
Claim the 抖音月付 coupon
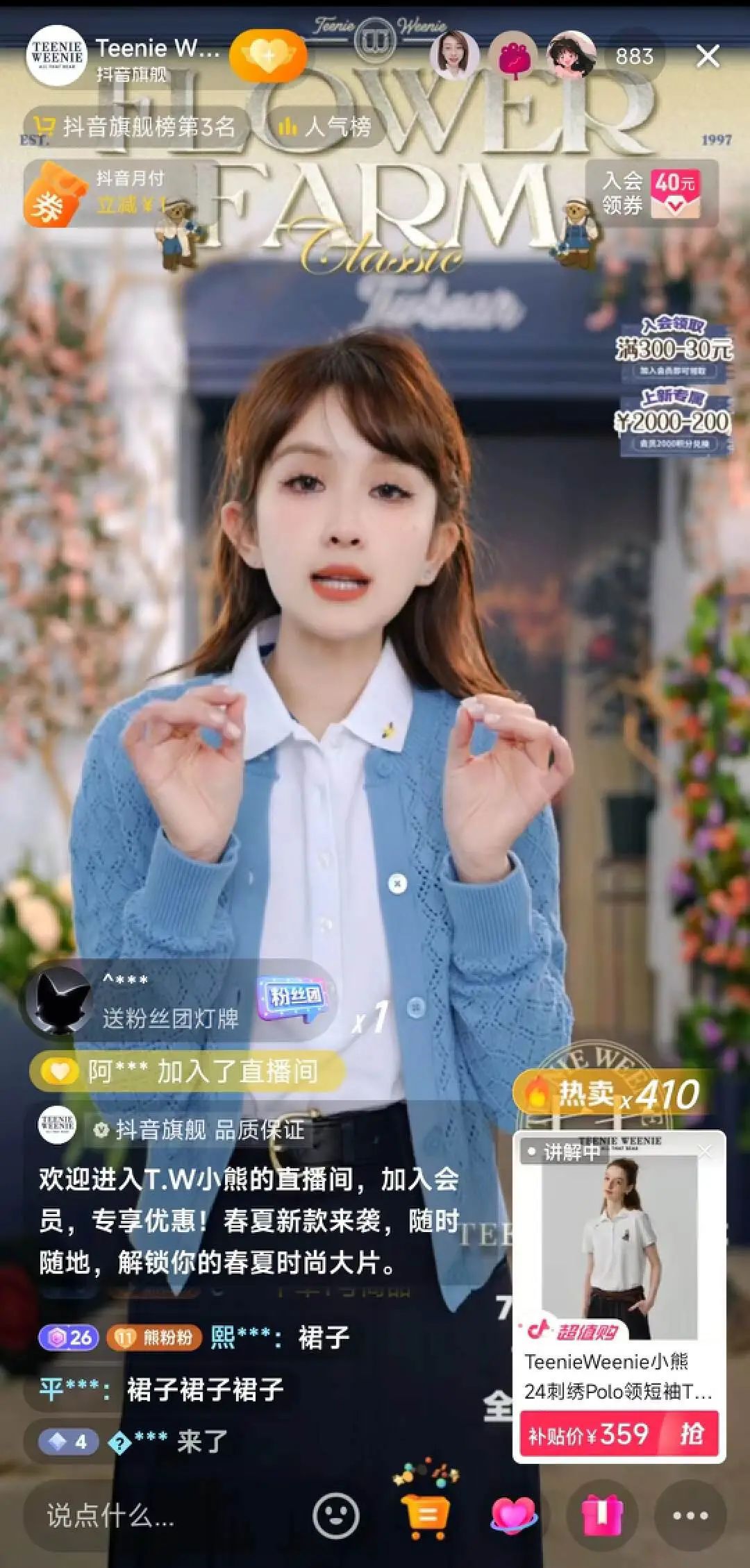coord(97,193)
